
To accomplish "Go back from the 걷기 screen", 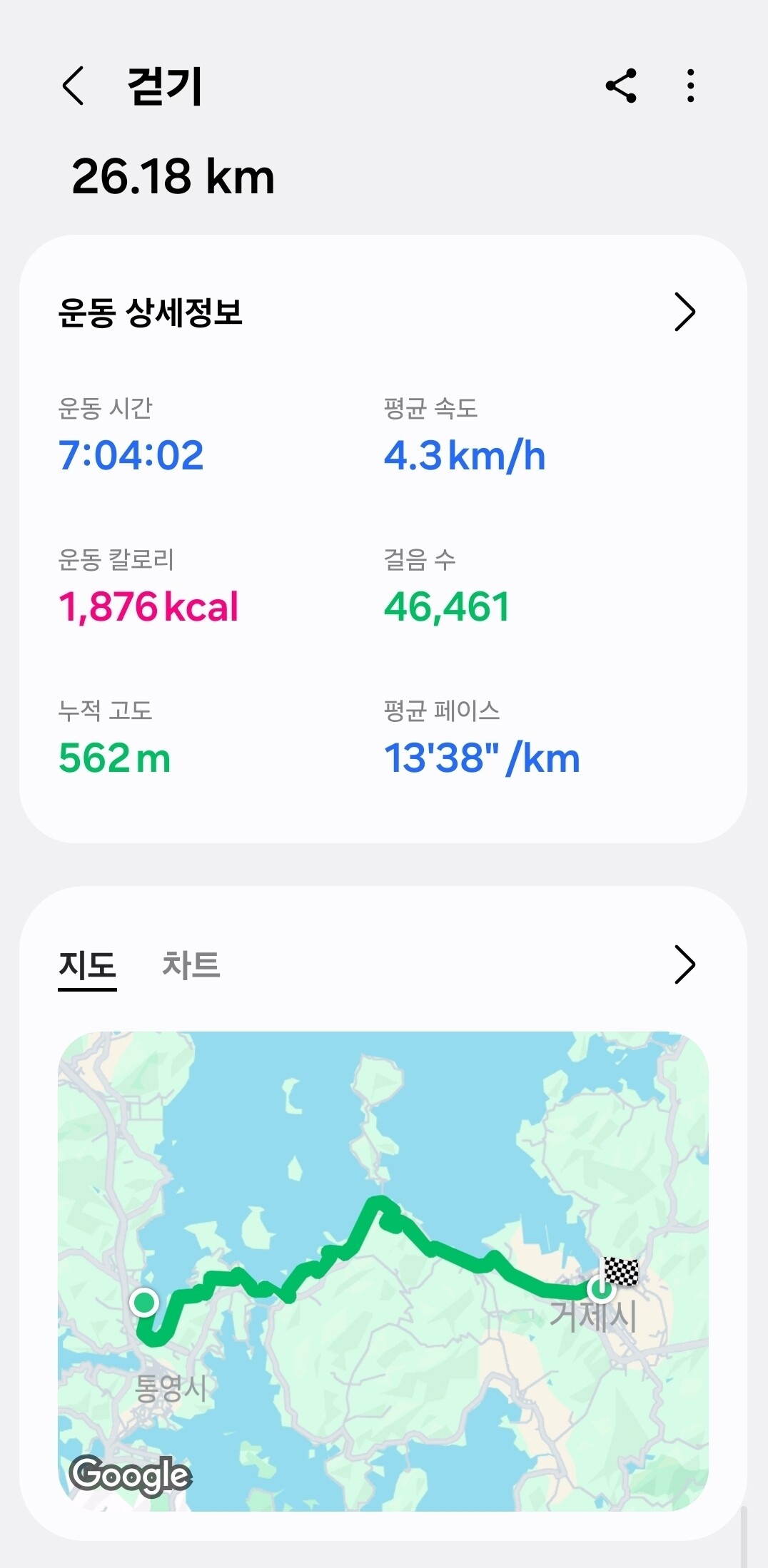I will click(74, 86).
